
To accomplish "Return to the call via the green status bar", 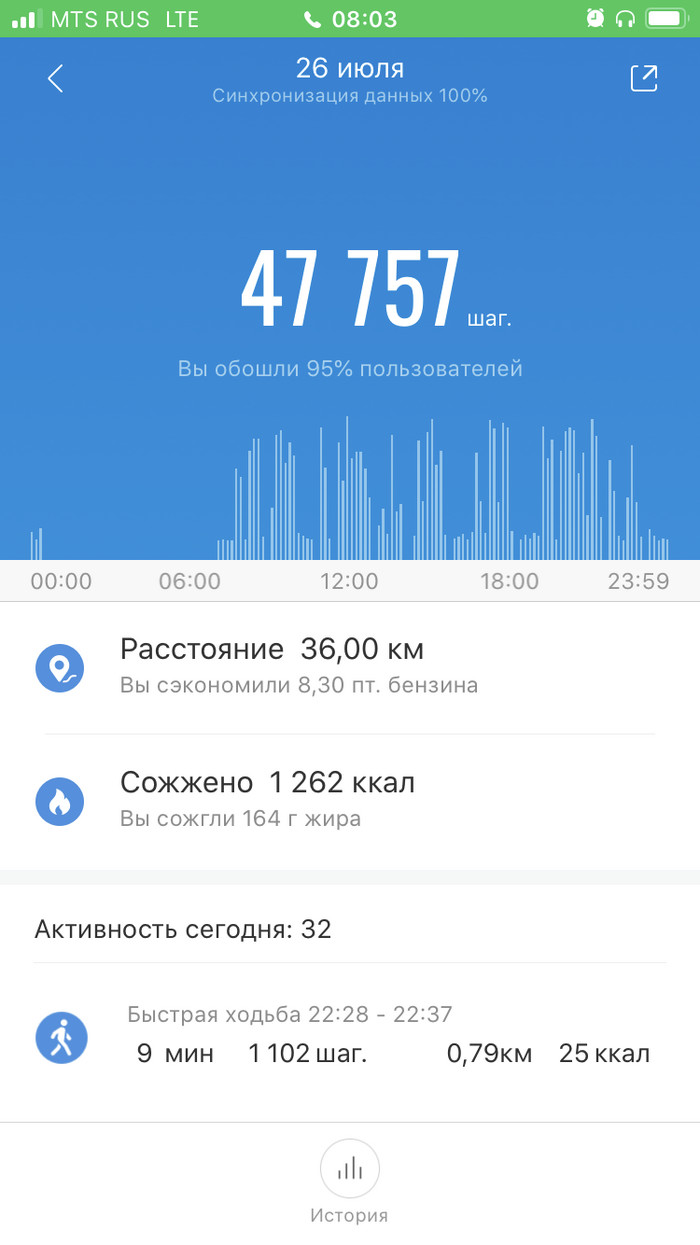I will (350, 19).
